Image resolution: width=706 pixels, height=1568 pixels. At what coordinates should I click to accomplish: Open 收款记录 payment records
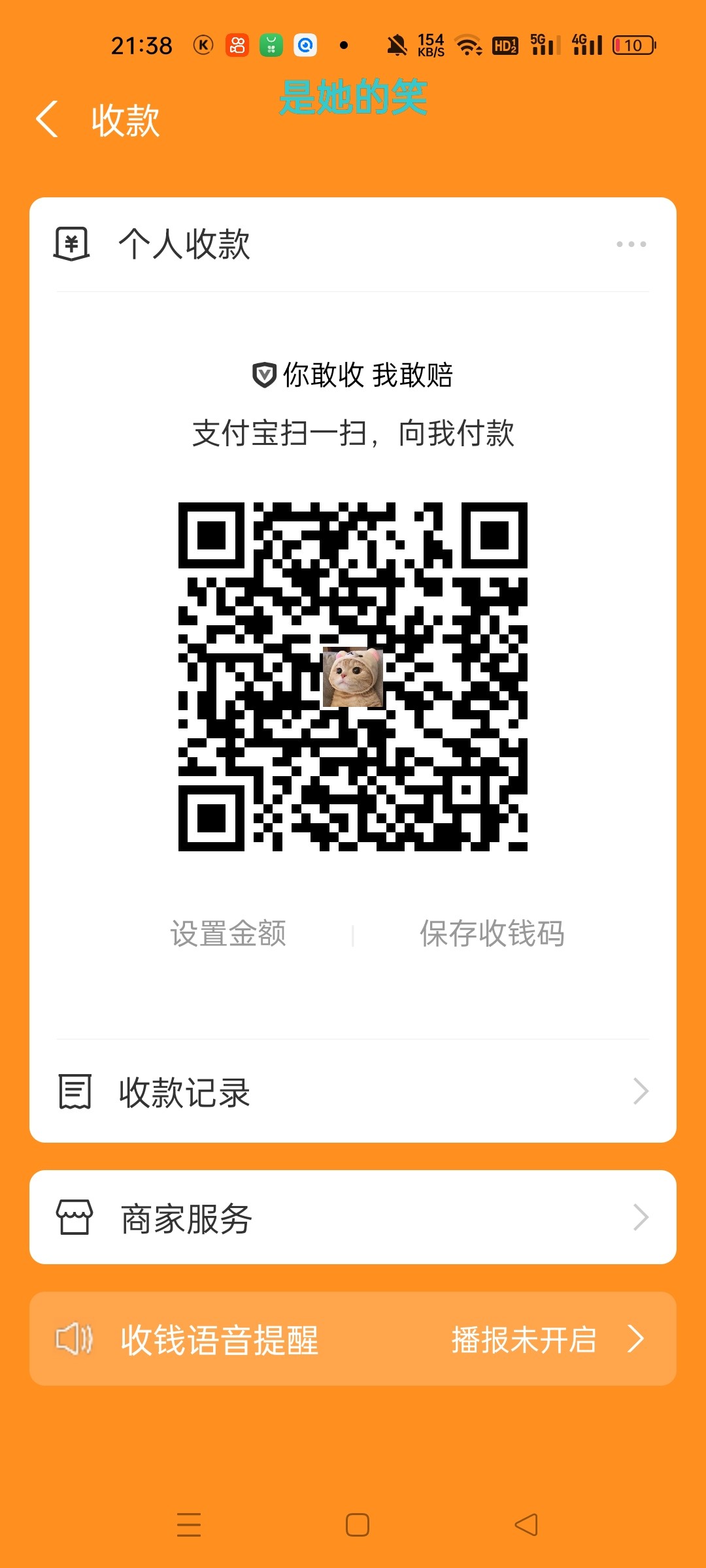tap(353, 1092)
